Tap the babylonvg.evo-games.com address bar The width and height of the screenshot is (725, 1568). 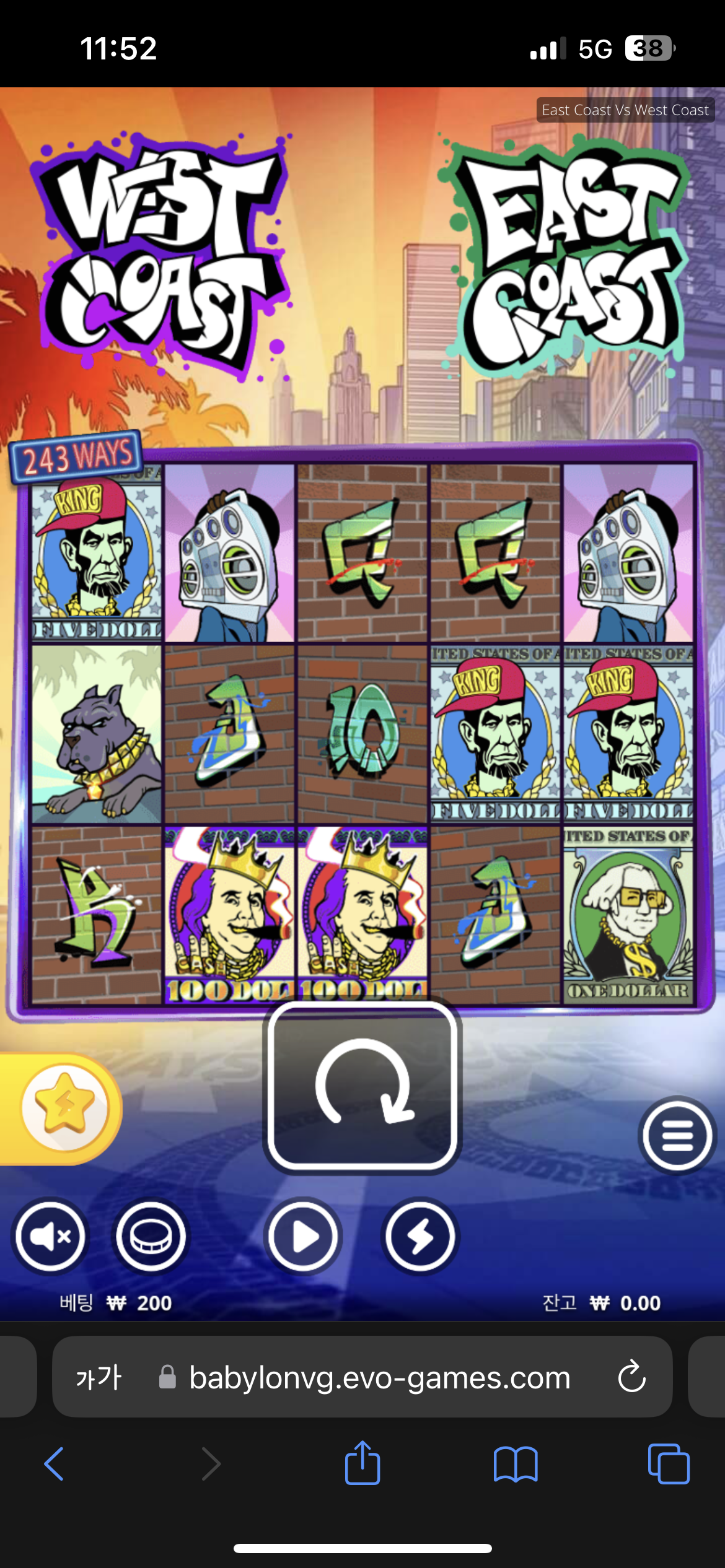(x=378, y=1378)
